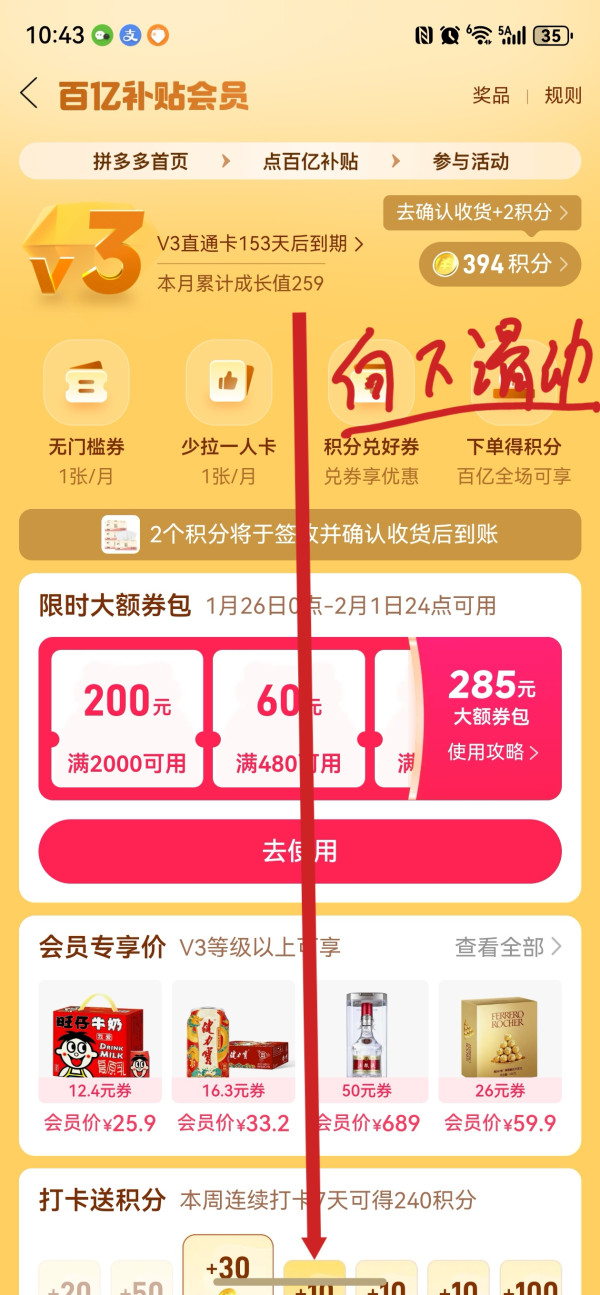Tap 去确认收货+2积分
This screenshot has height=1295, width=600.
click(482, 212)
